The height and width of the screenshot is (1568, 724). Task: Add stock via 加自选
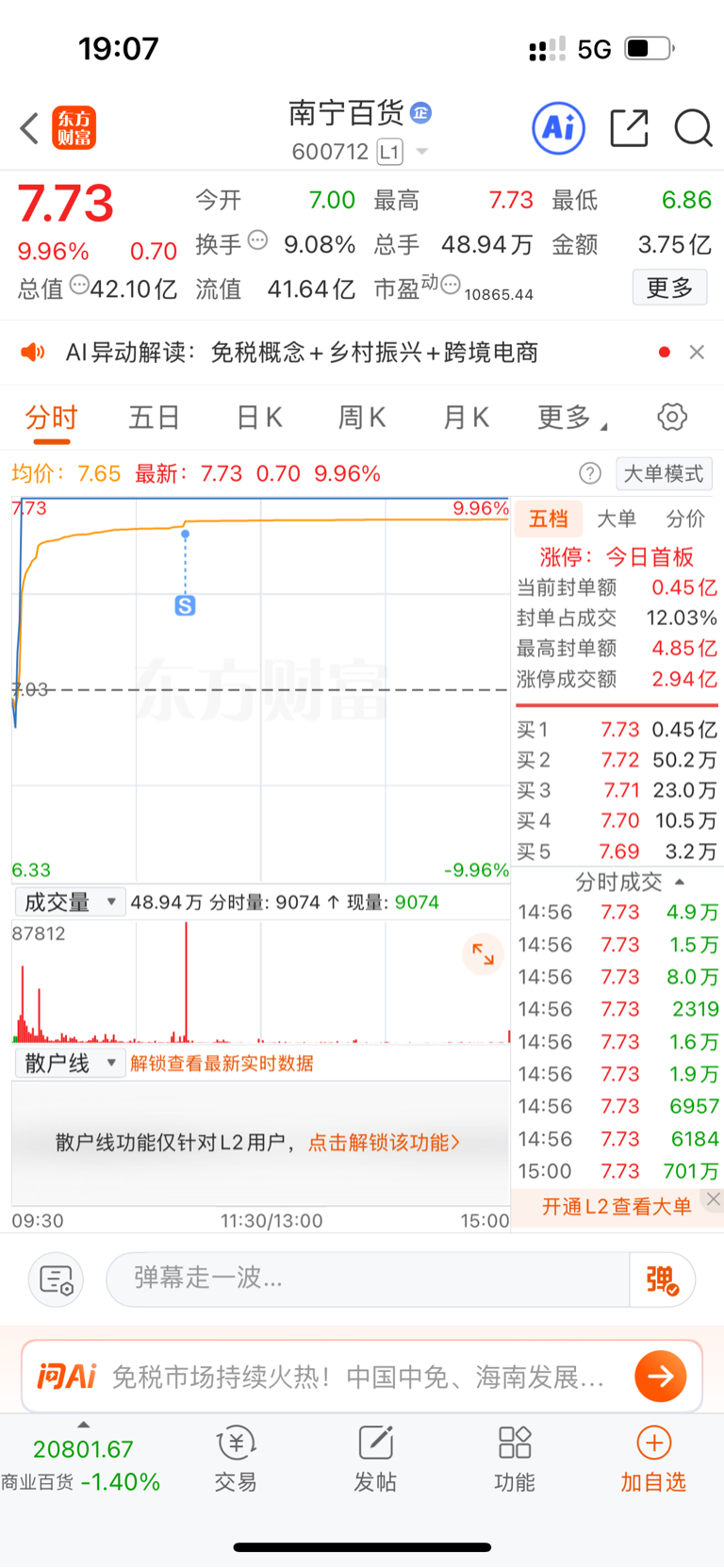click(x=653, y=1458)
